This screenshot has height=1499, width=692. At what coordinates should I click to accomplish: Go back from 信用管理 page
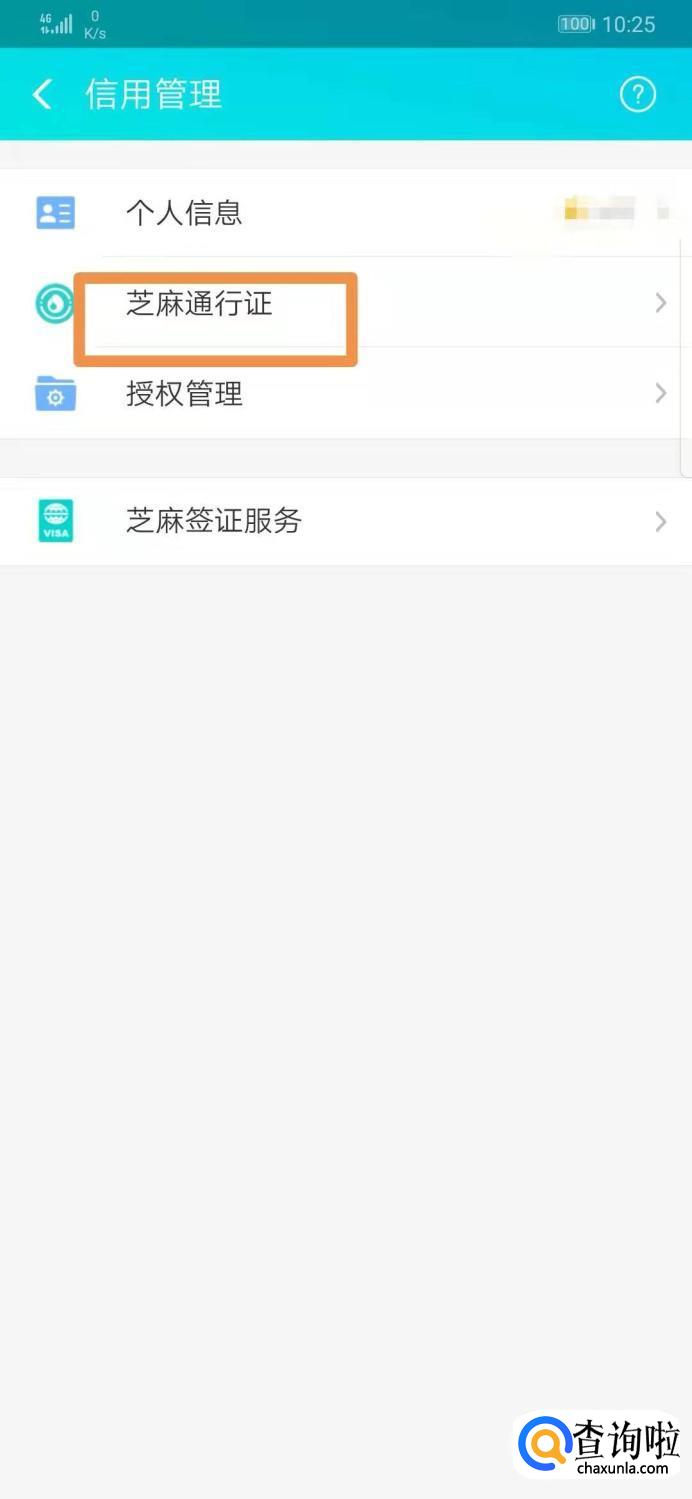[42, 95]
